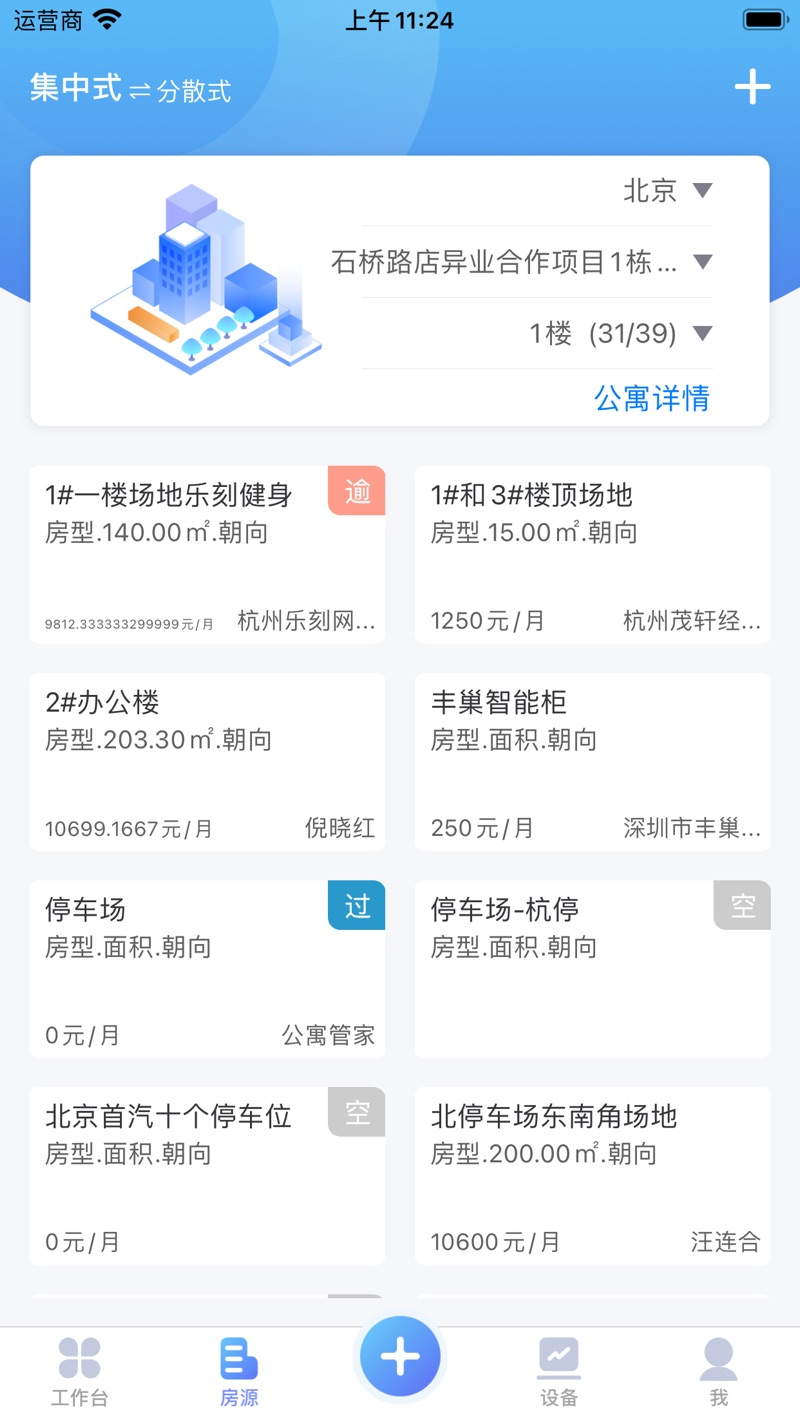Tap the 逾 overdue badge on 1#一楼场地乐刻健身
The width and height of the screenshot is (800, 1422).
pos(356,491)
